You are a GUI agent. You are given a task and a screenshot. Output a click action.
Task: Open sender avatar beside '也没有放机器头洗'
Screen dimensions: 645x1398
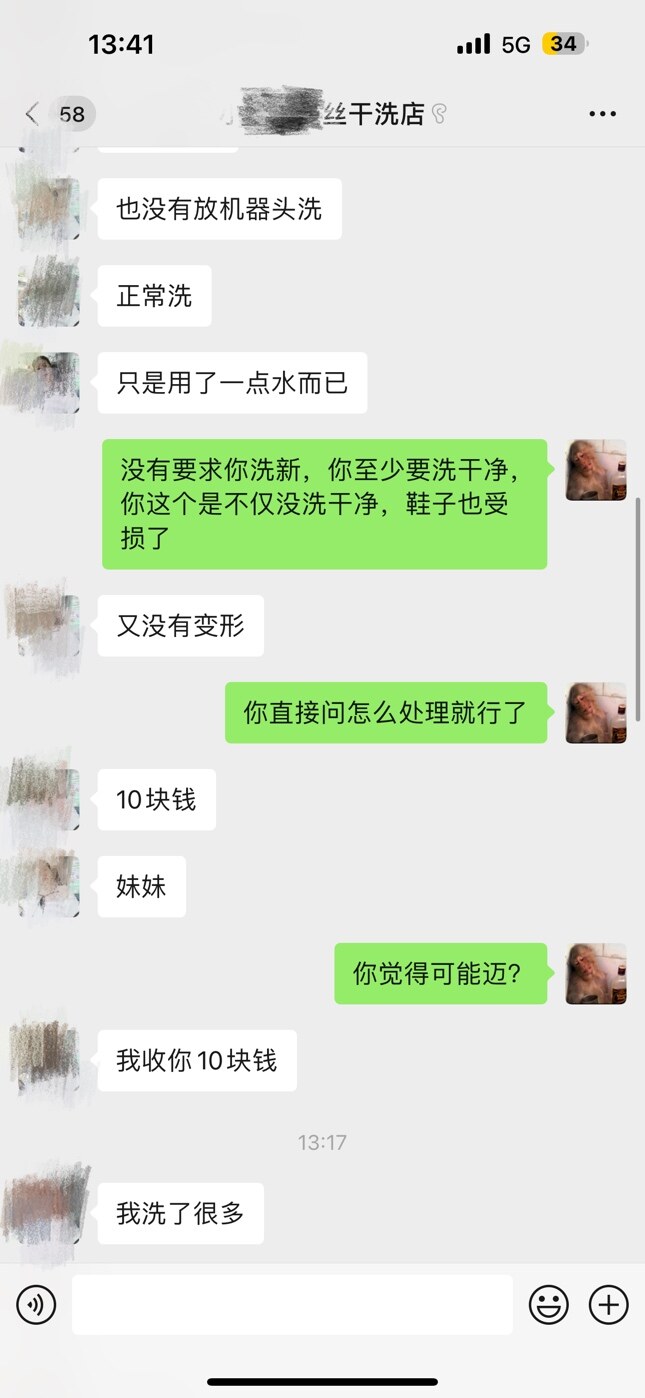tap(48, 209)
